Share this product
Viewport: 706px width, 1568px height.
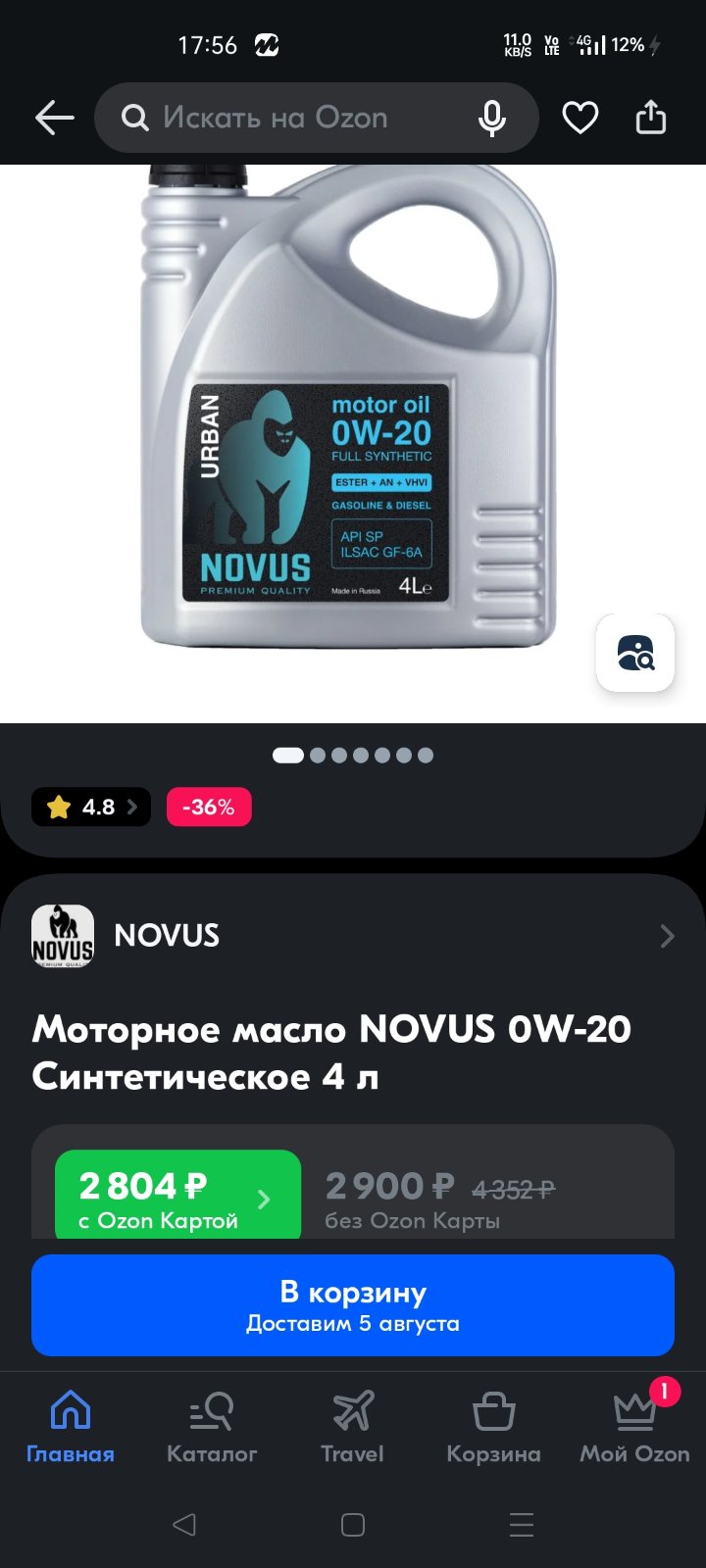coord(651,118)
